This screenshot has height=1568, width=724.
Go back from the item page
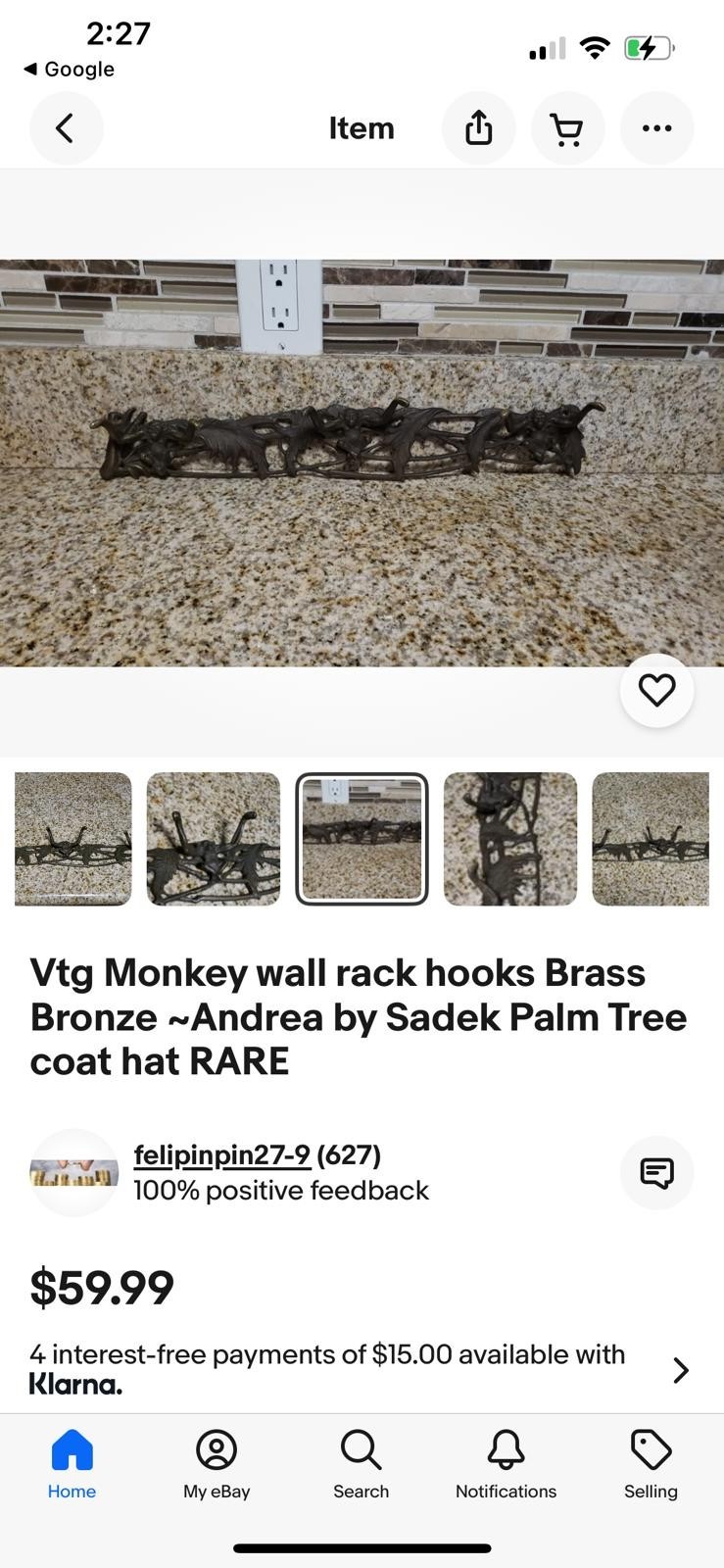pyautogui.click(x=66, y=128)
